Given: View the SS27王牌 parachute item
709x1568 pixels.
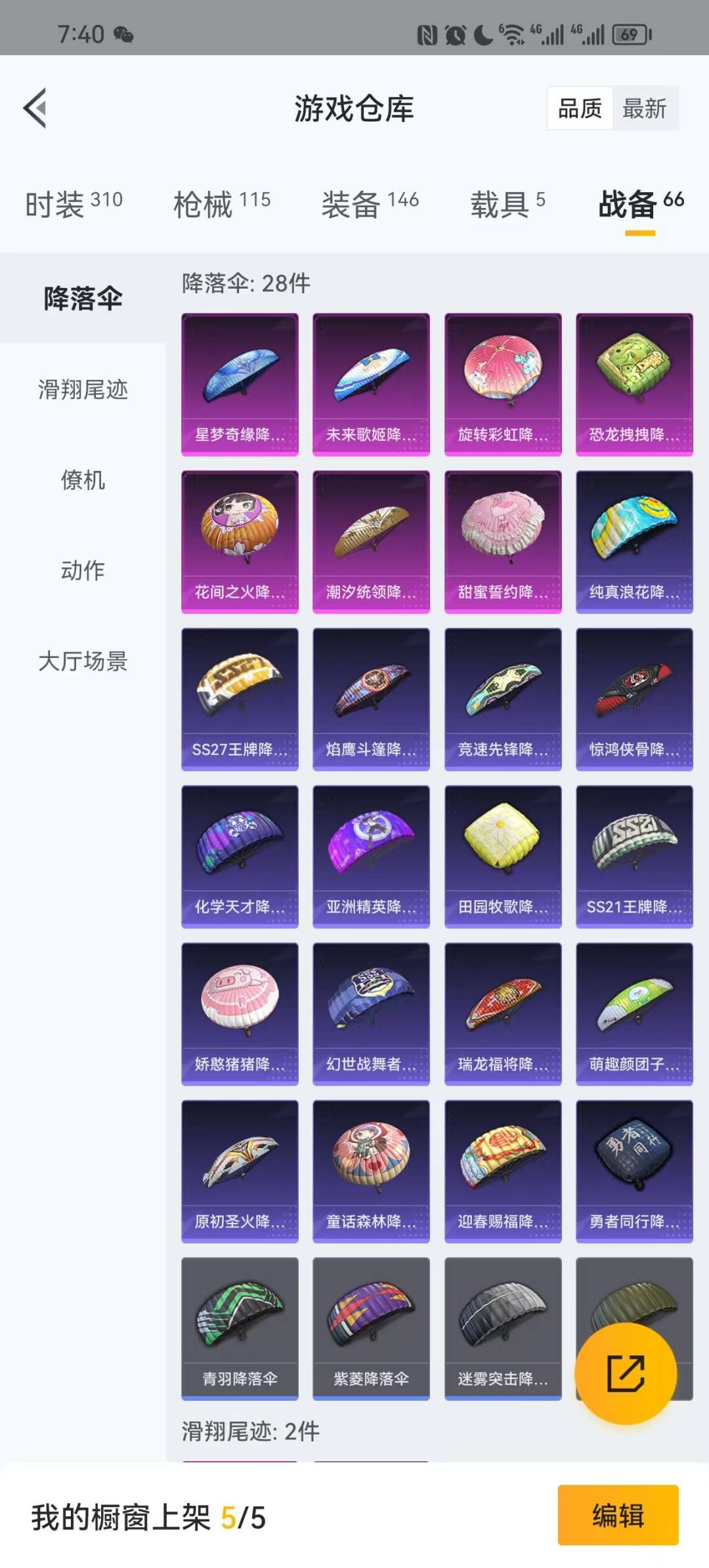Looking at the screenshot, I should (240, 699).
